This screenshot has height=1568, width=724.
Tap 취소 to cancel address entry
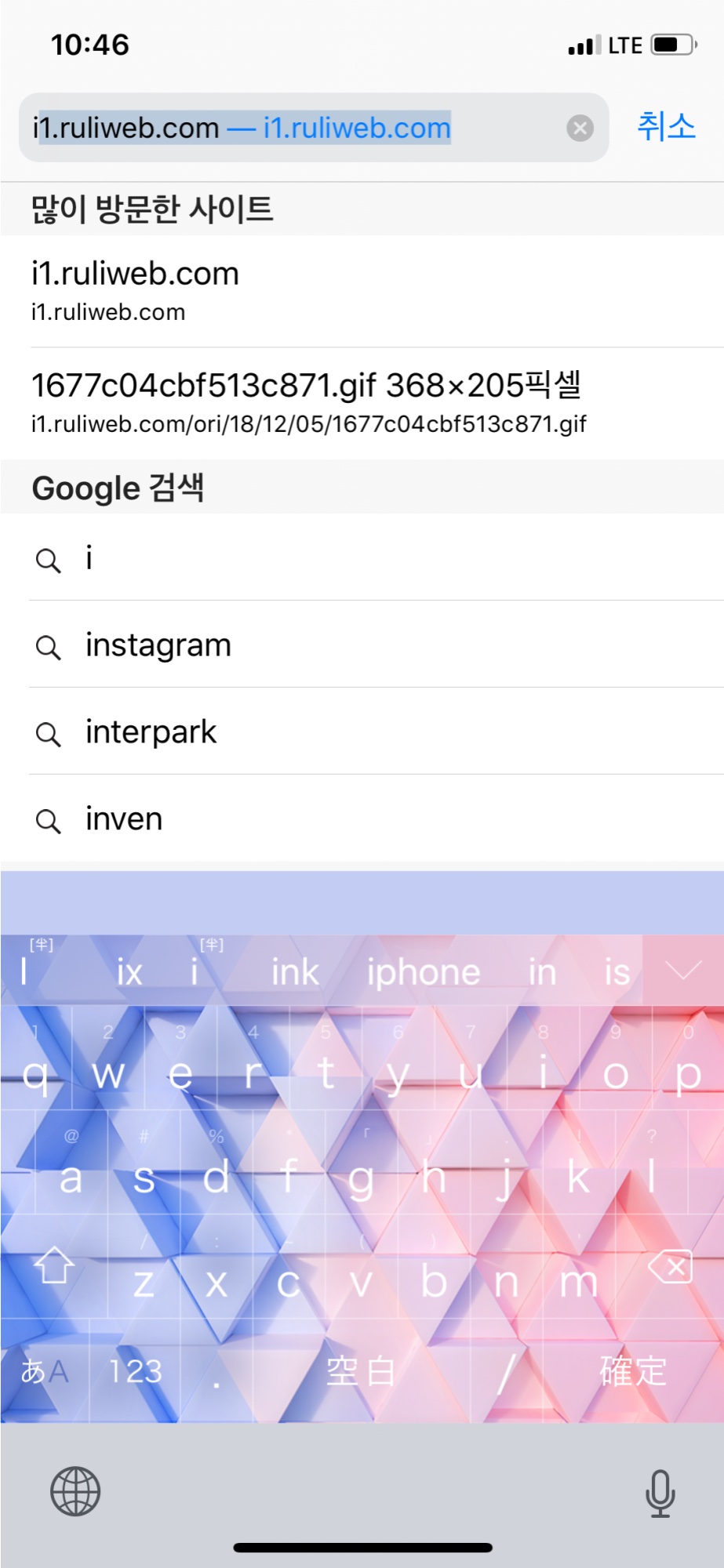666,127
